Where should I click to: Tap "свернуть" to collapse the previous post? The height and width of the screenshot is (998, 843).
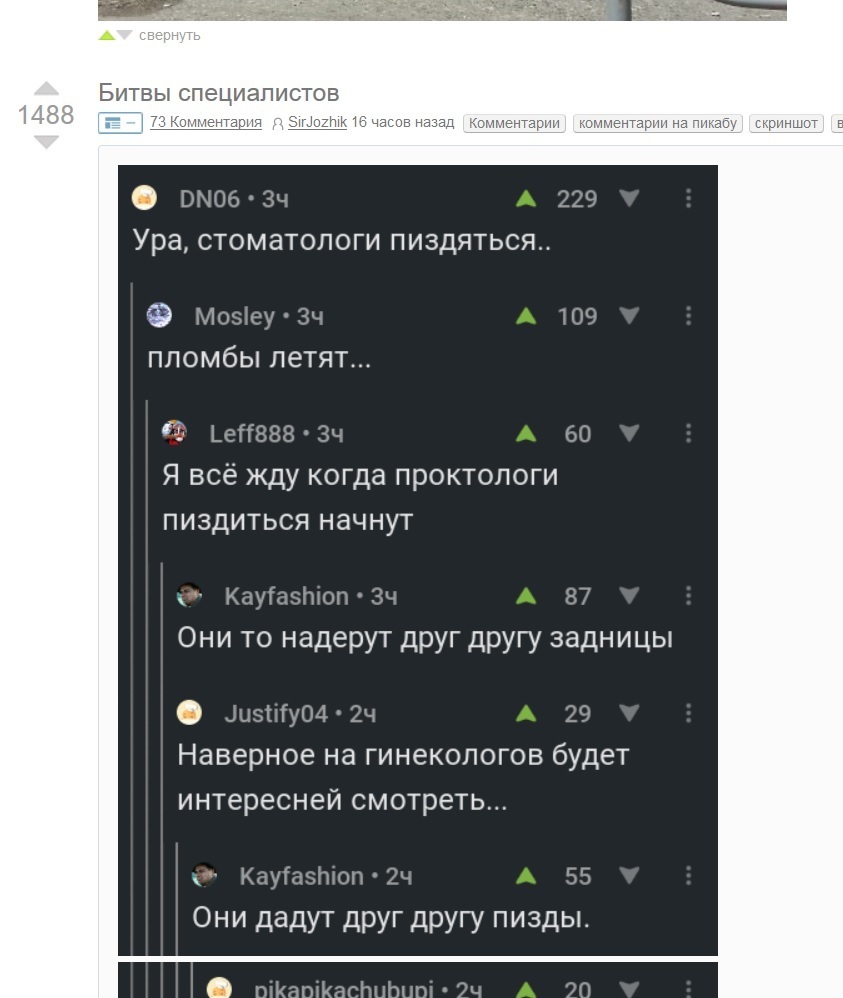169,35
